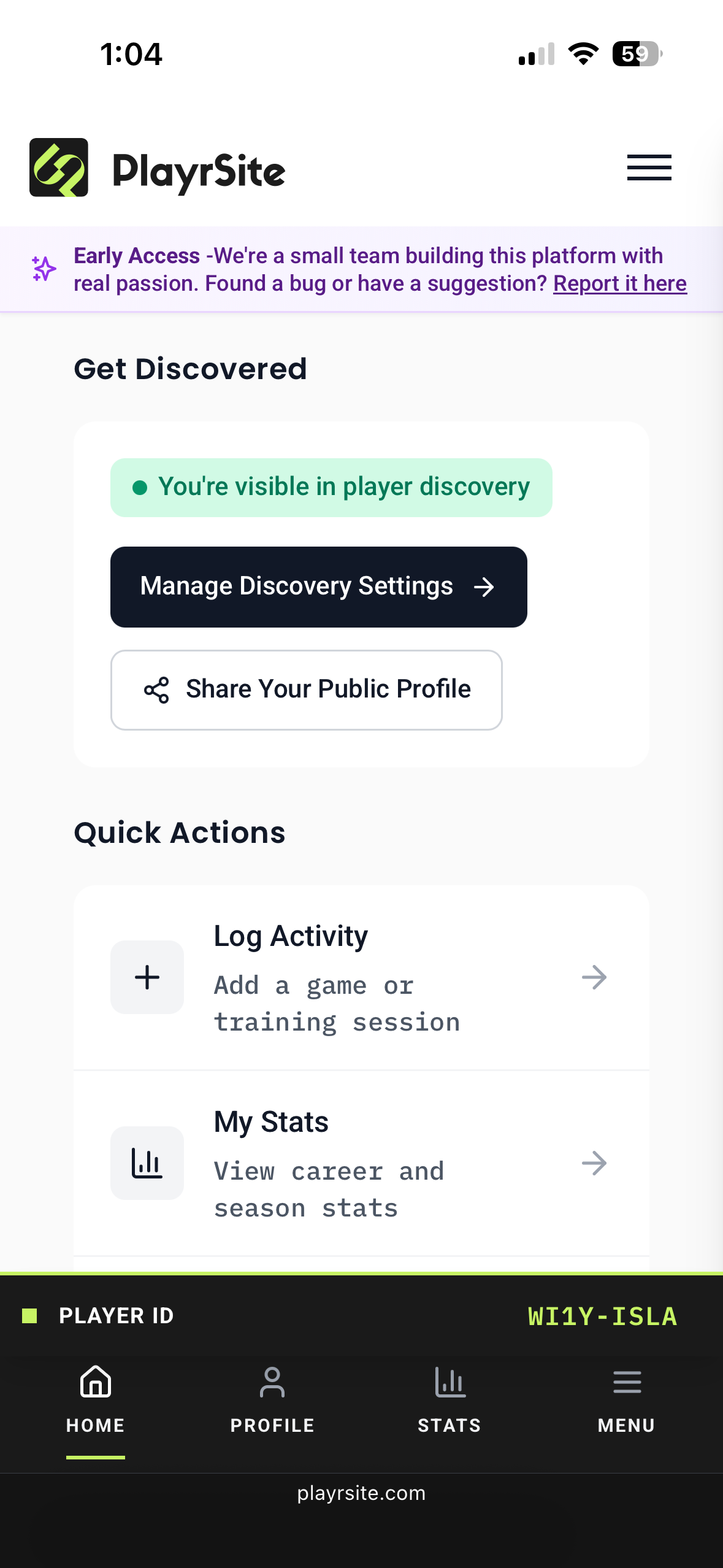Tap the share icon on public profile button
Image resolution: width=723 pixels, height=1568 pixels.
156,690
